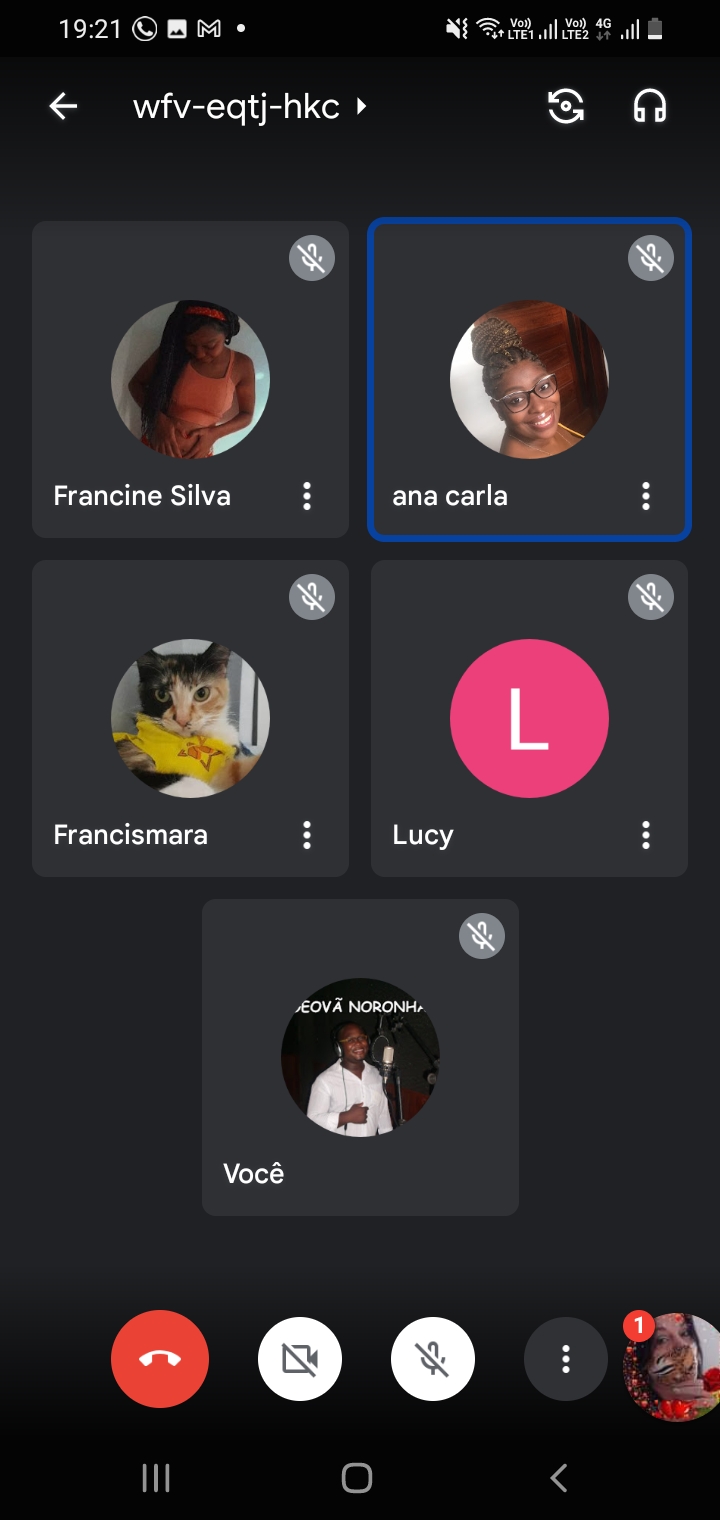Open more call options menu
This screenshot has height=1520, width=720.
pyautogui.click(x=566, y=1359)
